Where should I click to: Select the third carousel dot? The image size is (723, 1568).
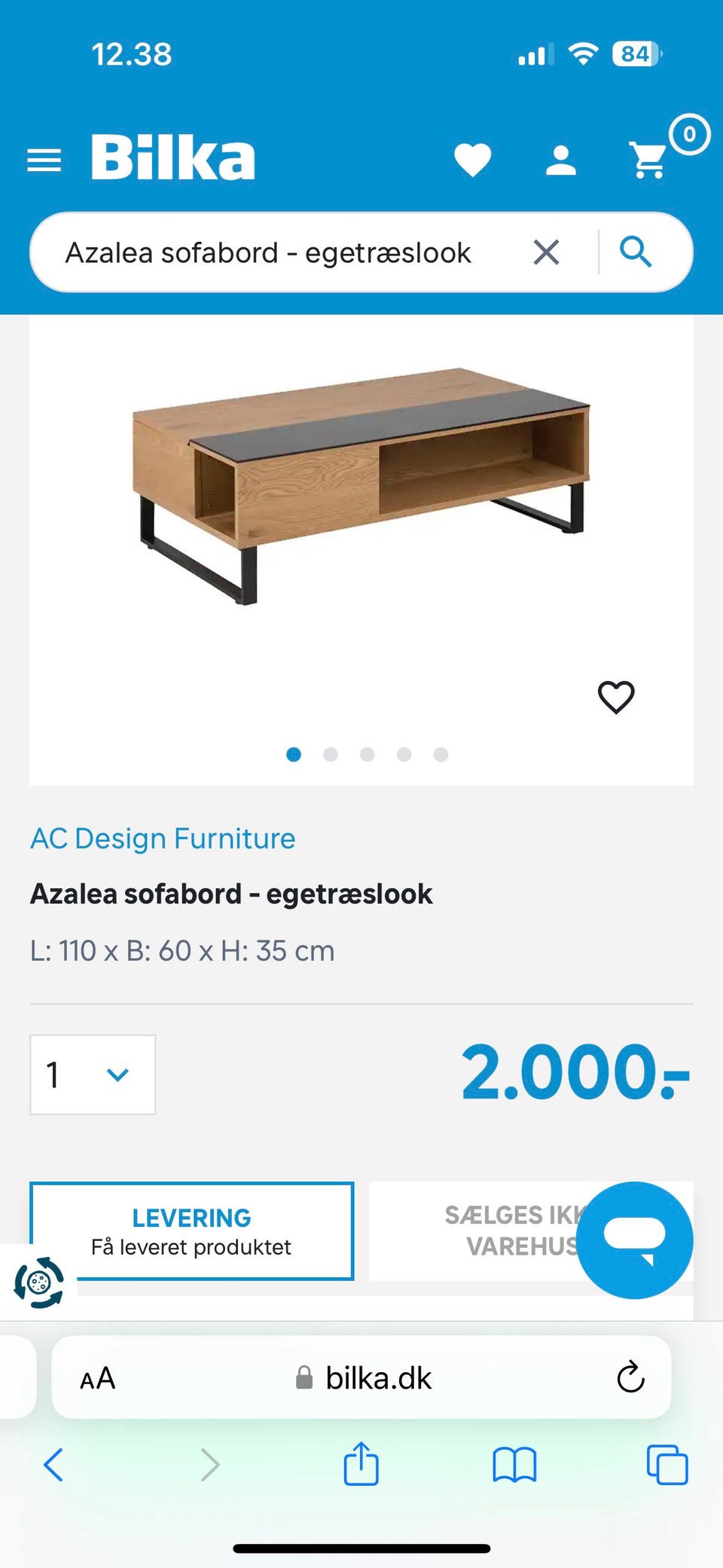coord(368,754)
